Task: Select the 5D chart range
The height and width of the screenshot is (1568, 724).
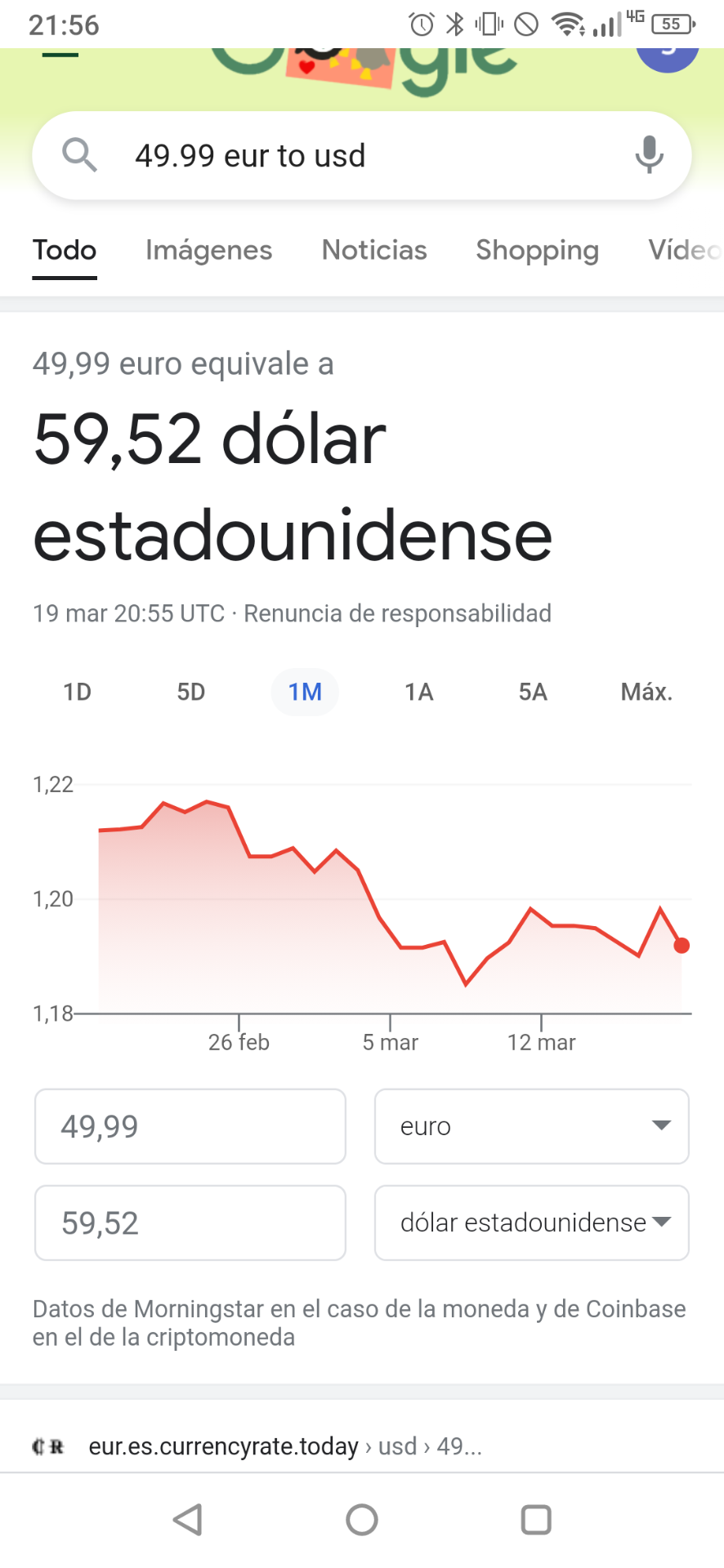Action: pos(191,692)
